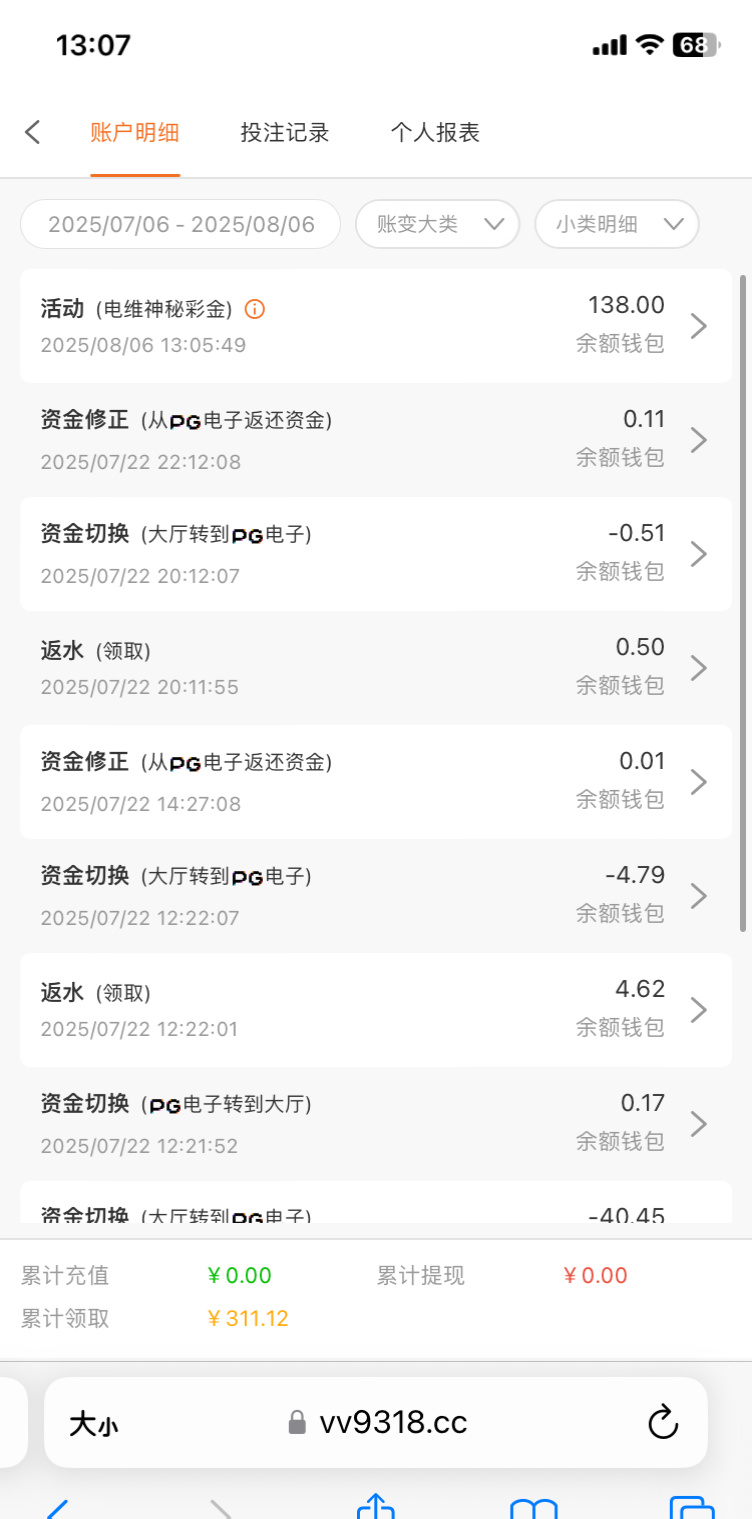Image resolution: width=752 pixels, height=1519 pixels.
Task: Switch to the 投注记录 tab
Action: (x=285, y=132)
